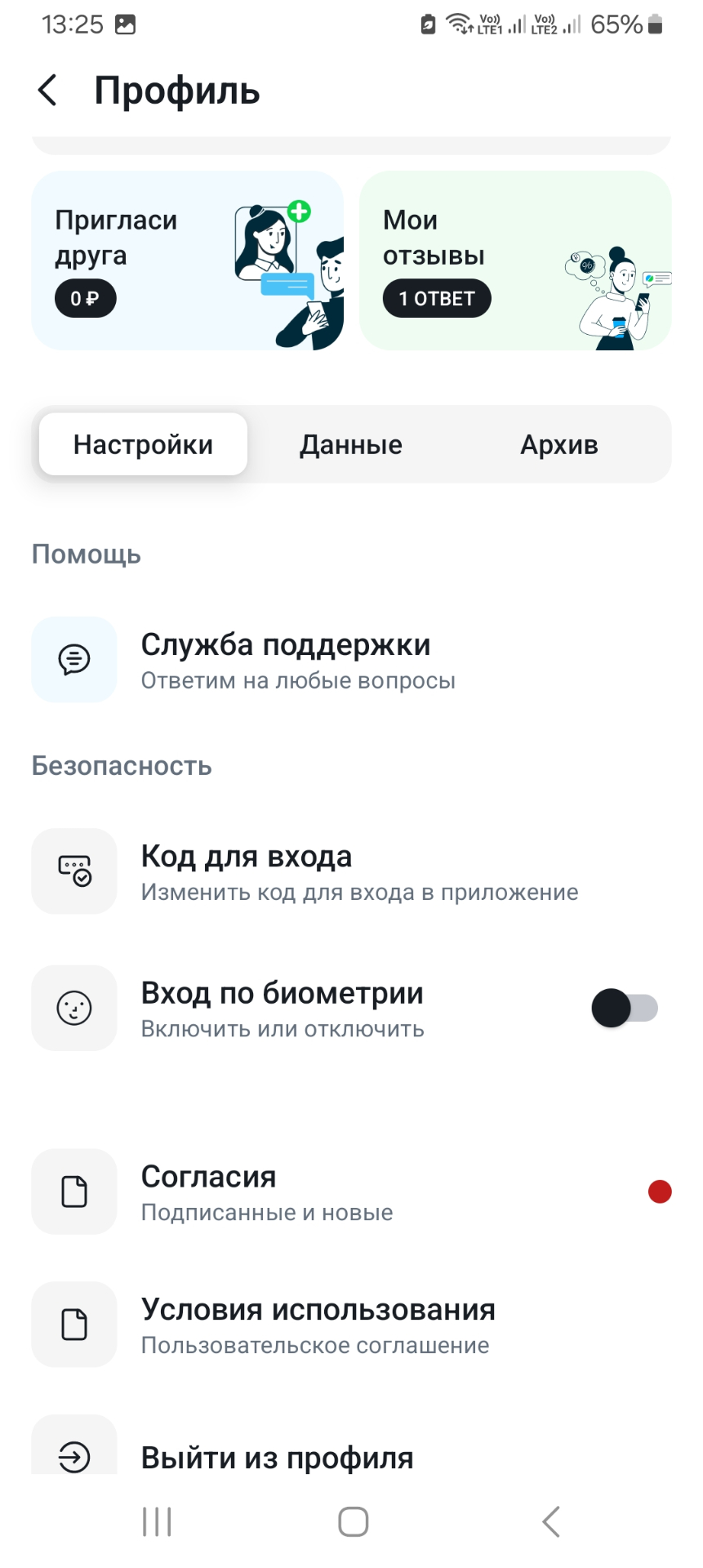This screenshot has height=1568, width=703.
Task: Open recent apps from navigation bar
Action: 157,1521
